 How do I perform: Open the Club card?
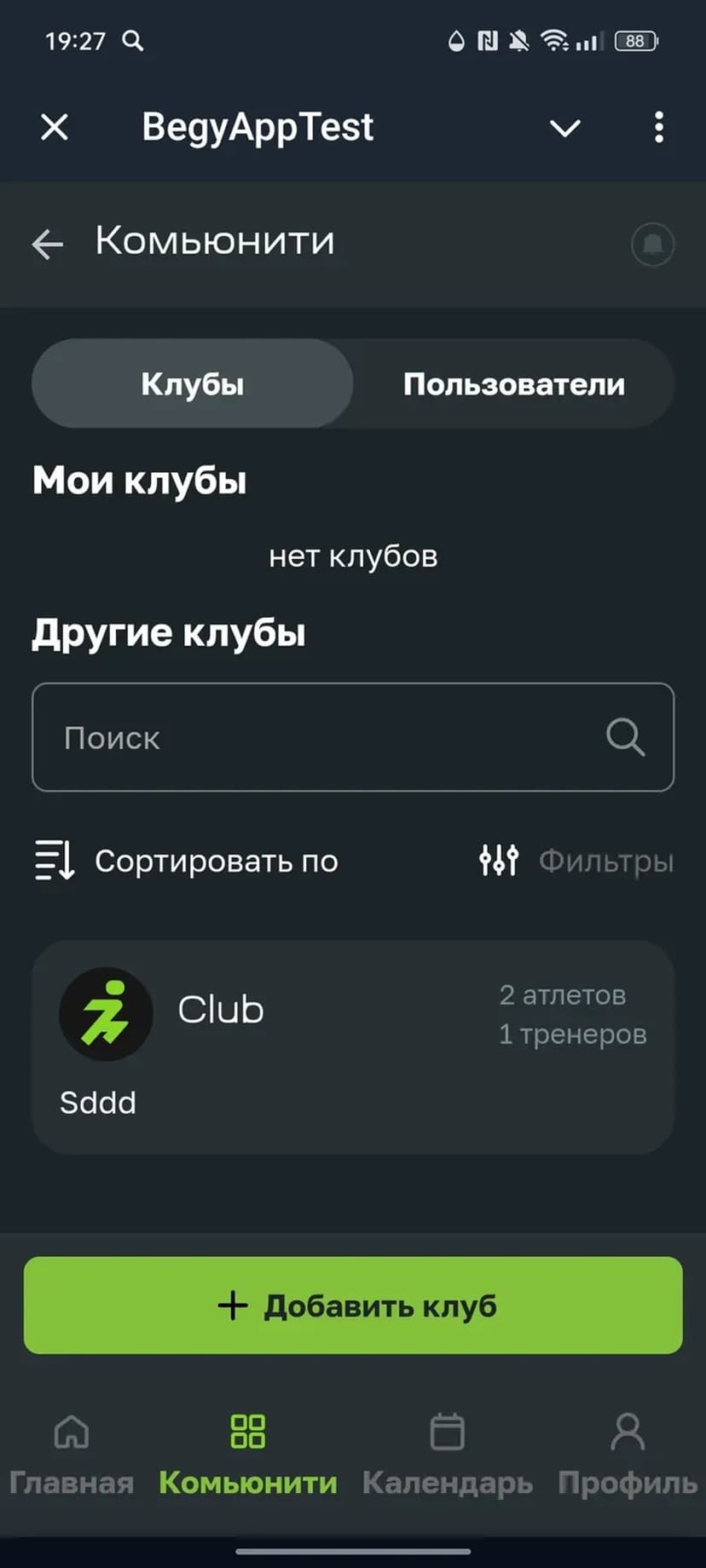pyautogui.click(x=353, y=1047)
